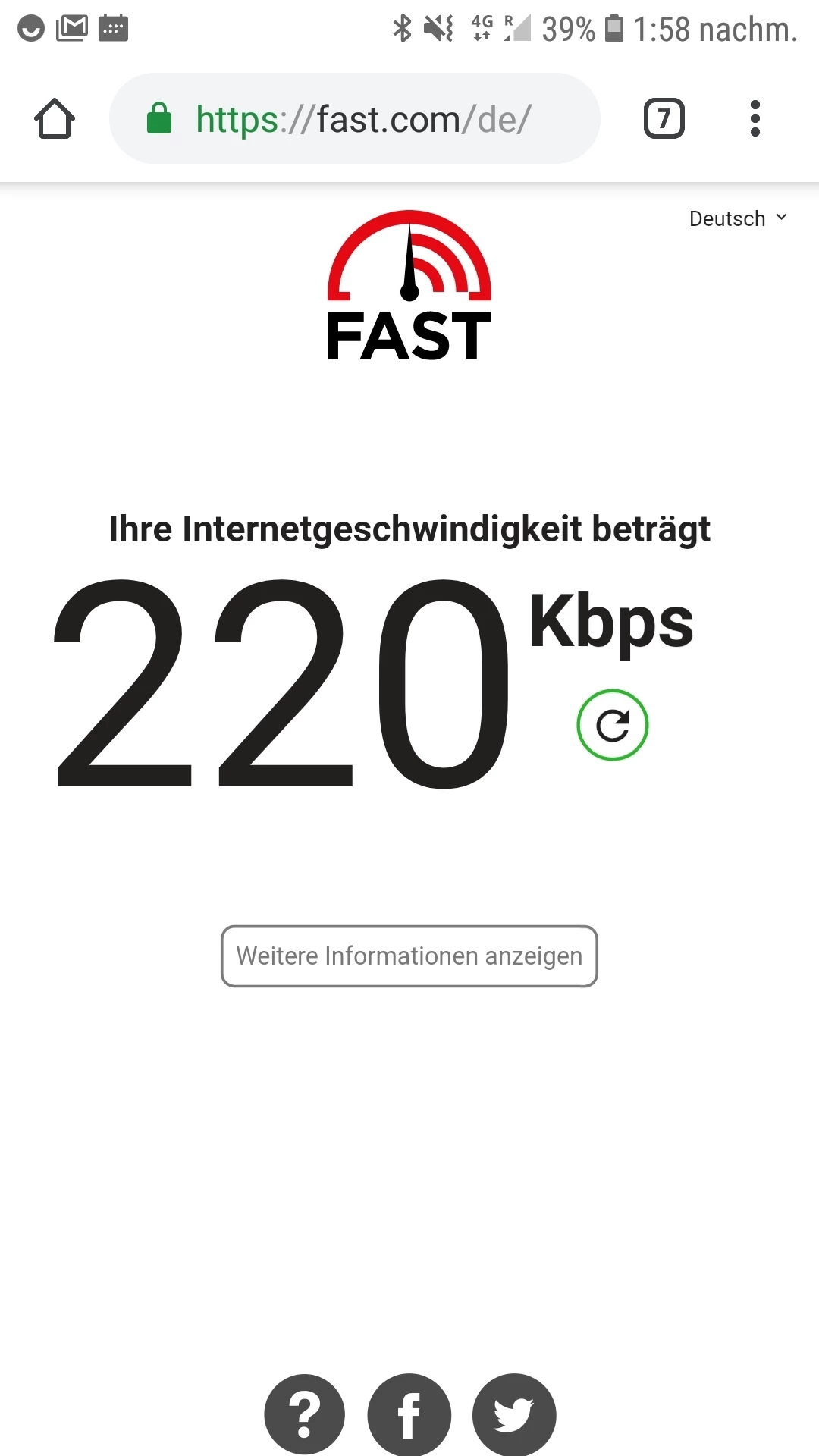Share the result on Facebook
This screenshot has width=819, height=1456.
pos(409,1415)
